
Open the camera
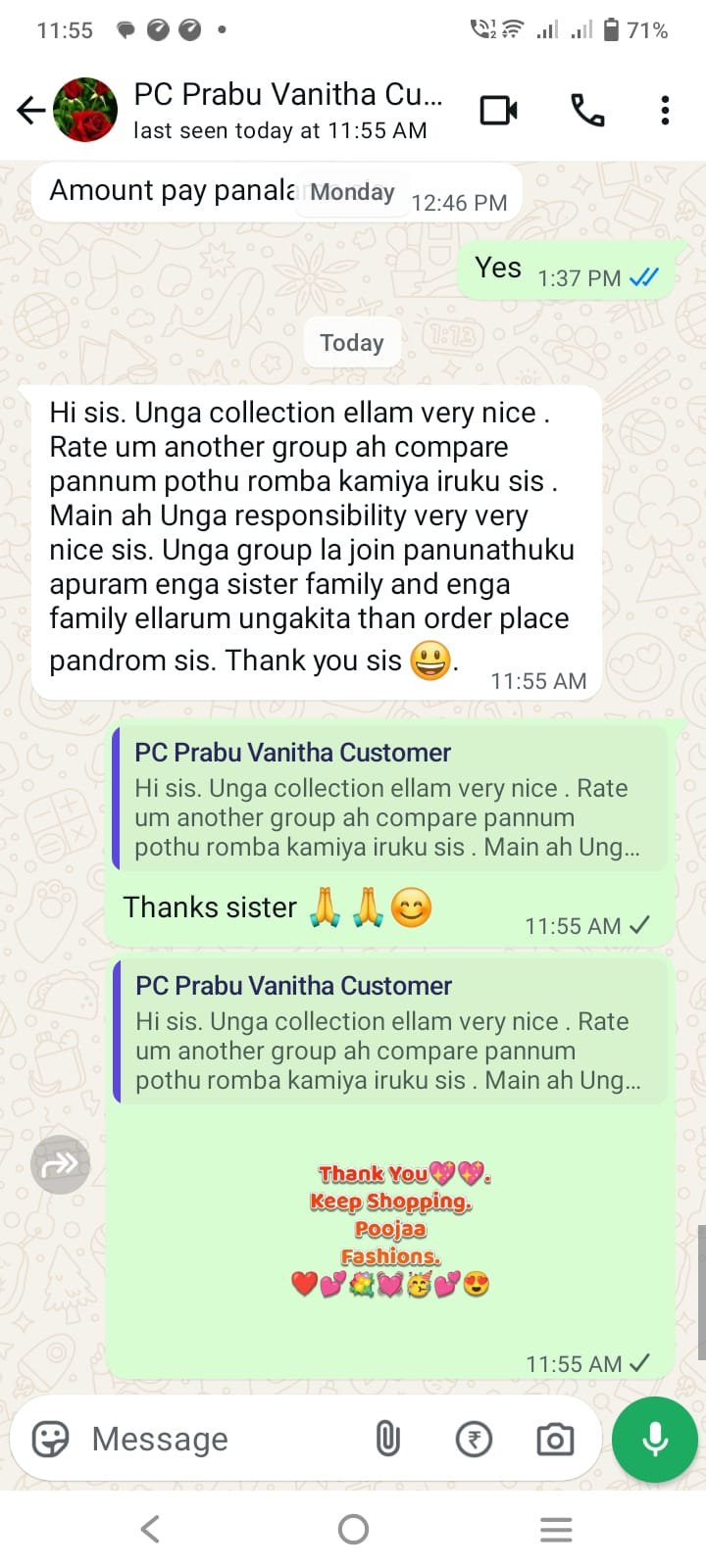(555, 1439)
